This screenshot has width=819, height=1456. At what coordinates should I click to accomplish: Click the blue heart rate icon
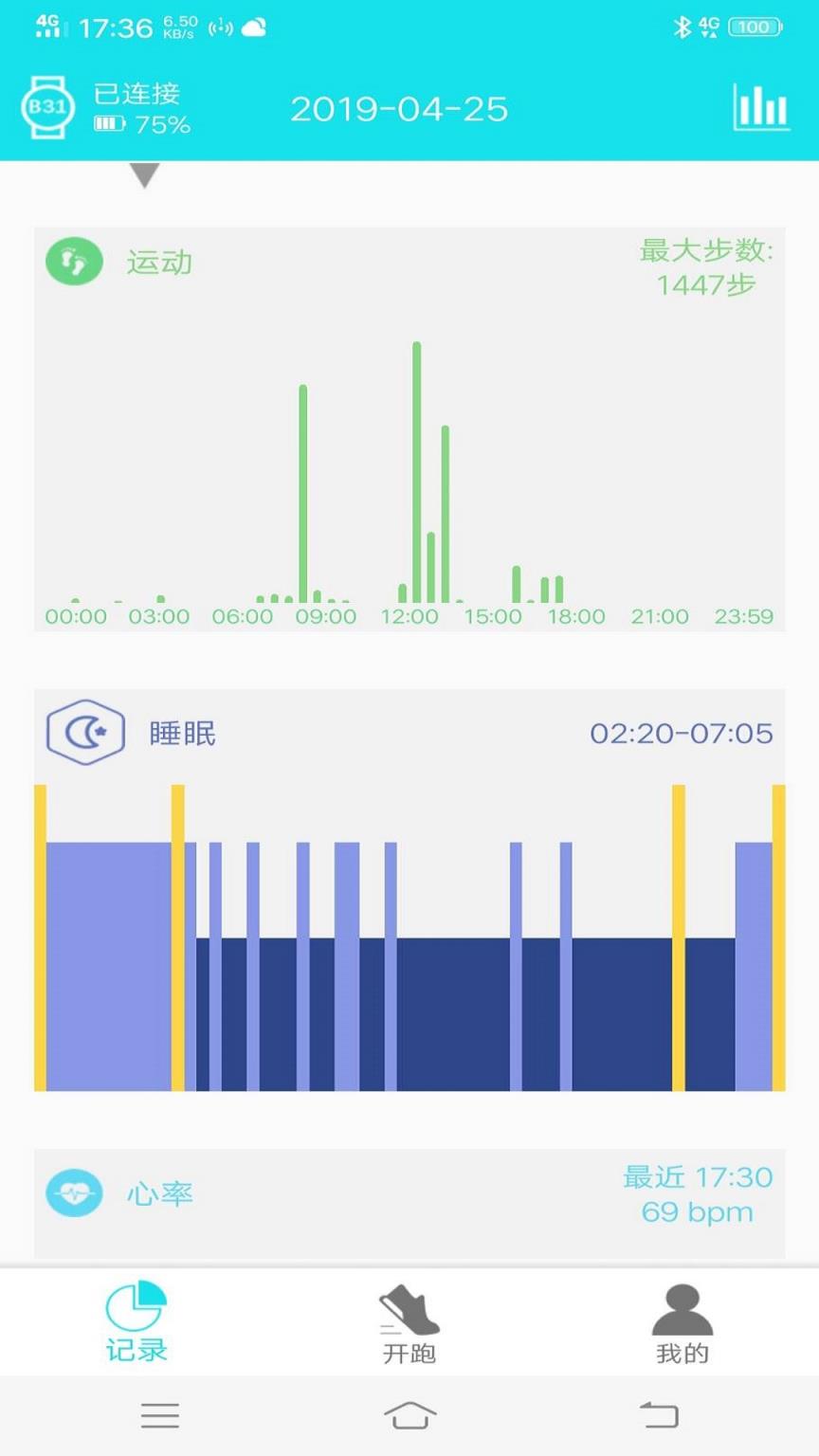(73, 1192)
